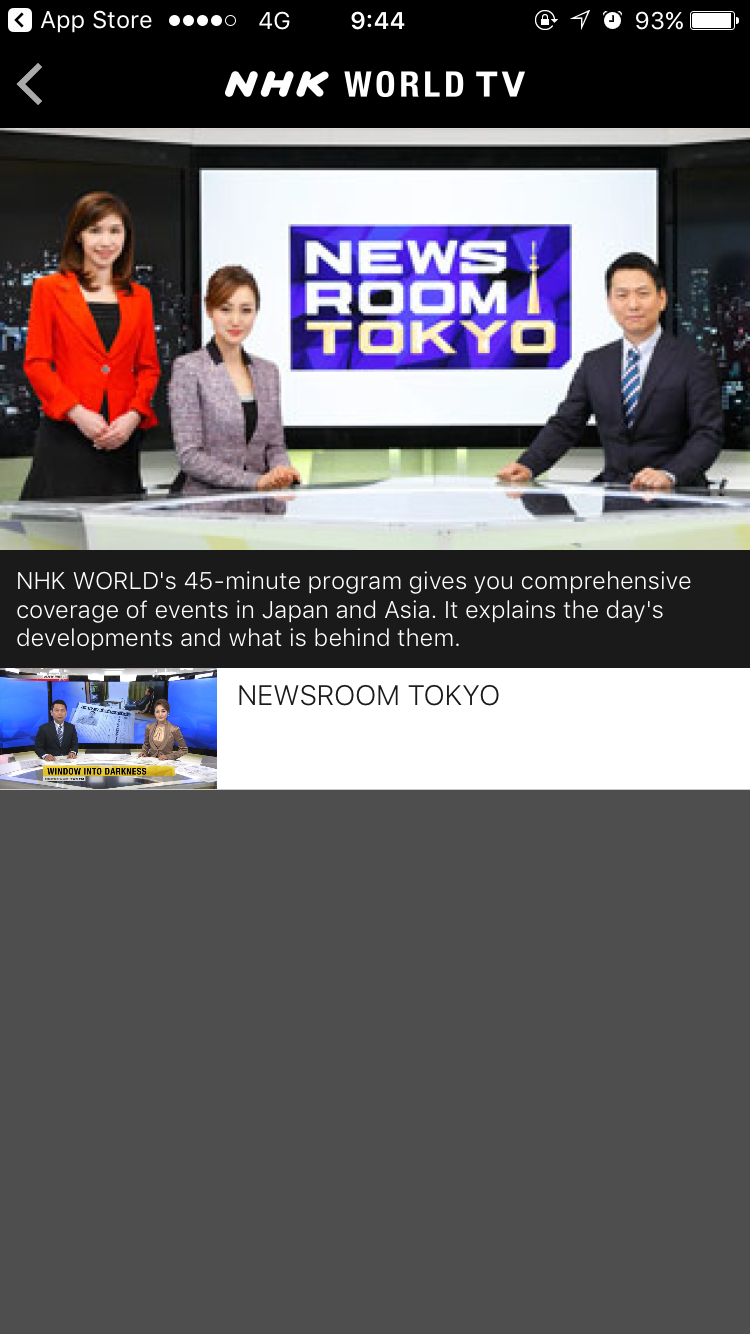Go back using the header arrow
Viewport: 750px width, 1334px height.
[30, 84]
